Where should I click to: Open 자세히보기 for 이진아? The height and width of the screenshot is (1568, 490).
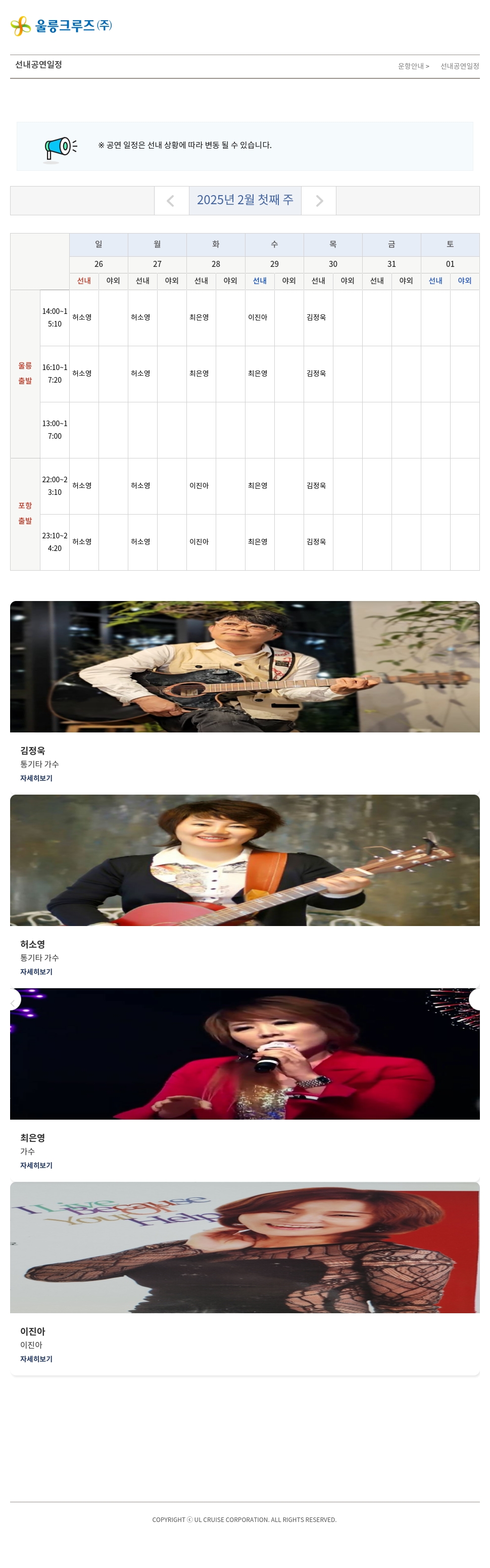tap(36, 1359)
